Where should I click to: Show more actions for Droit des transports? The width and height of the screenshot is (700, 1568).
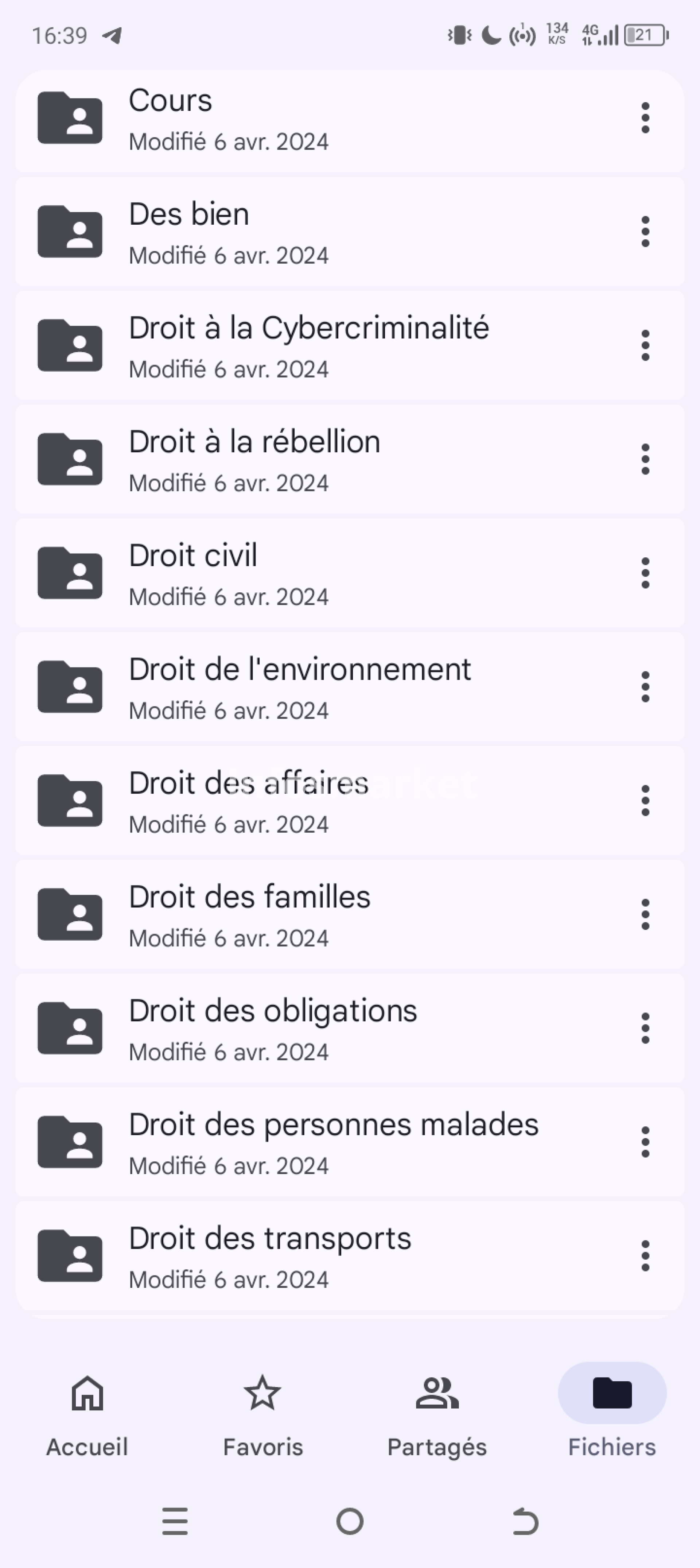click(x=645, y=1257)
